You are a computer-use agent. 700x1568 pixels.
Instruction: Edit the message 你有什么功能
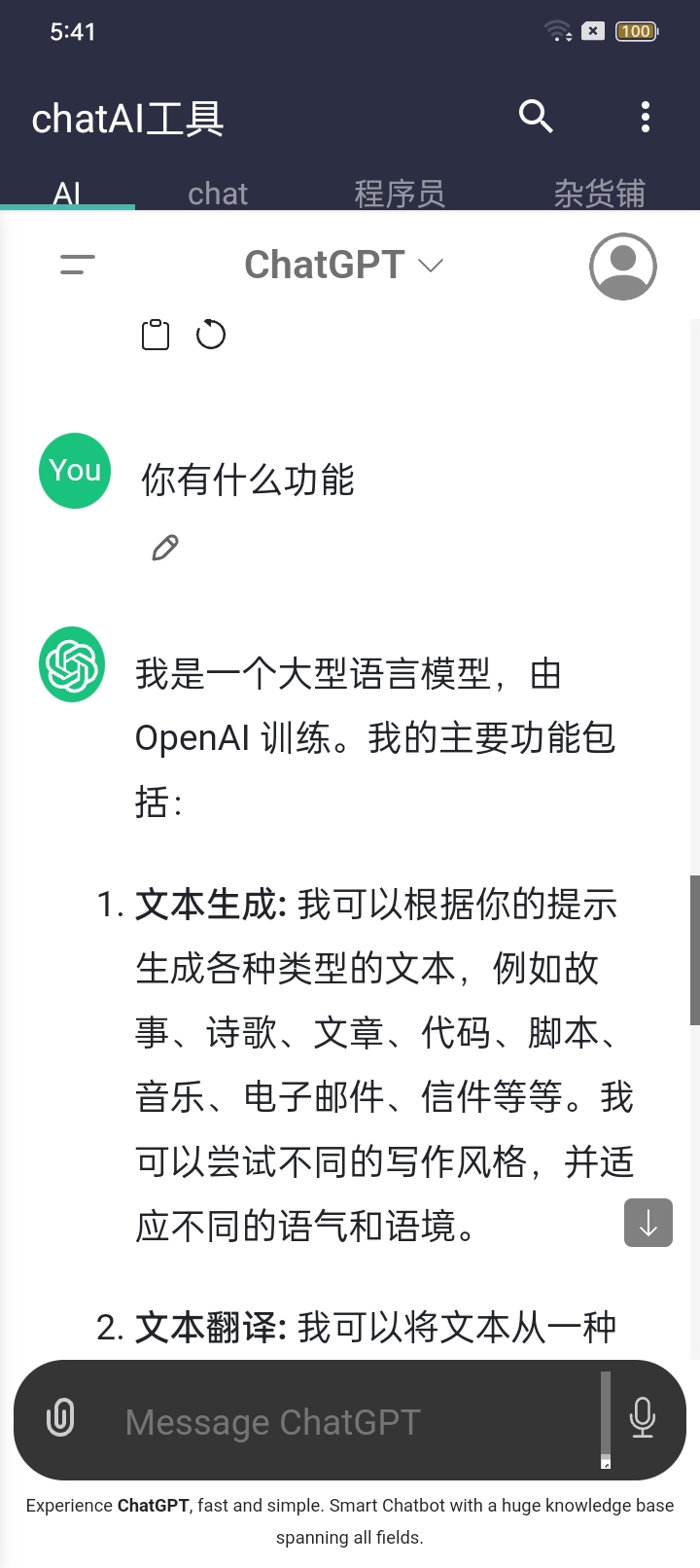(165, 548)
